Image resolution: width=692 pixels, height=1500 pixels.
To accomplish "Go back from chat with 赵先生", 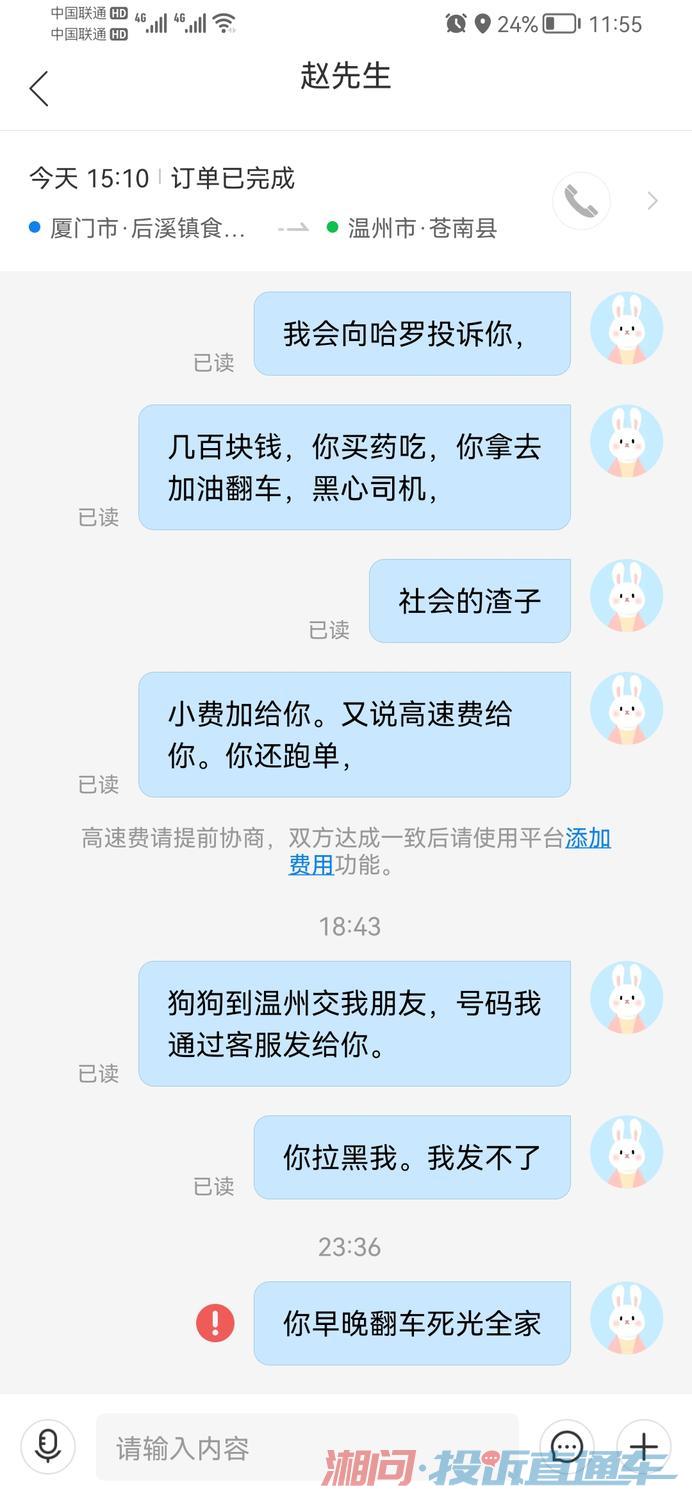I will tap(39, 89).
